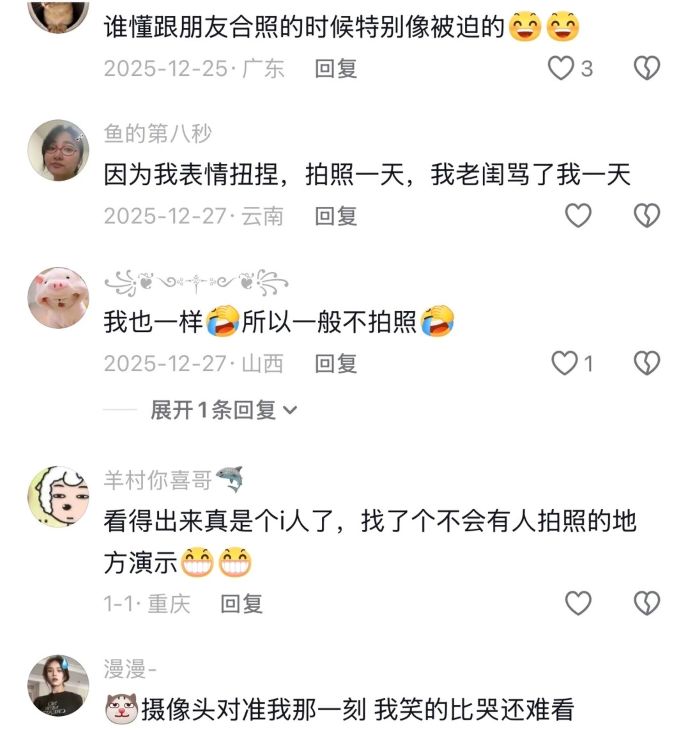Like 鱼的第八秒's comment
This screenshot has width=690, height=732.
[578, 215]
